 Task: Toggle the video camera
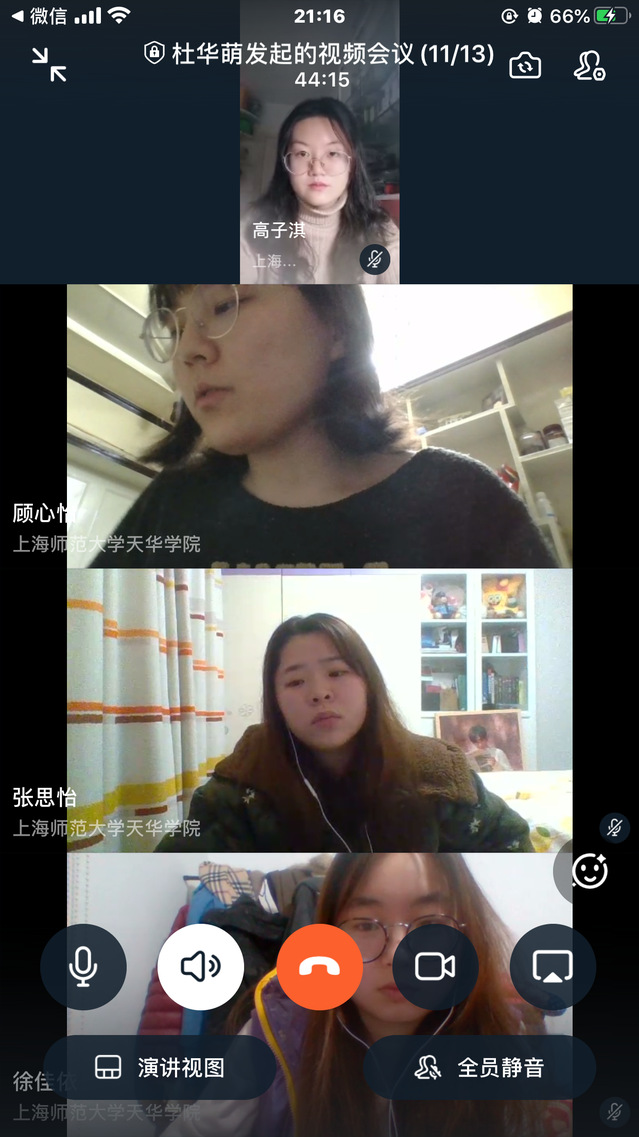click(x=435, y=966)
